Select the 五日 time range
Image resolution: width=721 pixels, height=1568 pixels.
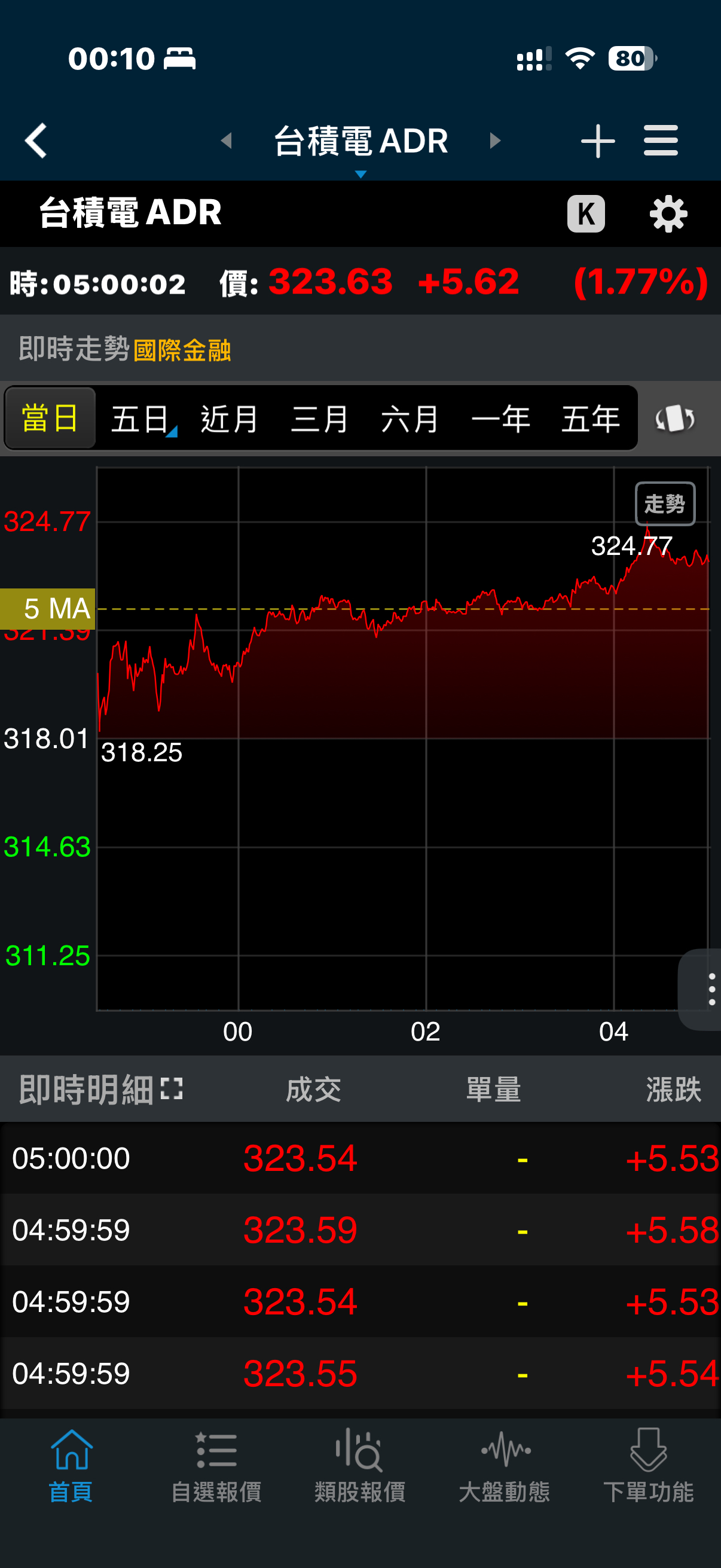[x=140, y=419]
